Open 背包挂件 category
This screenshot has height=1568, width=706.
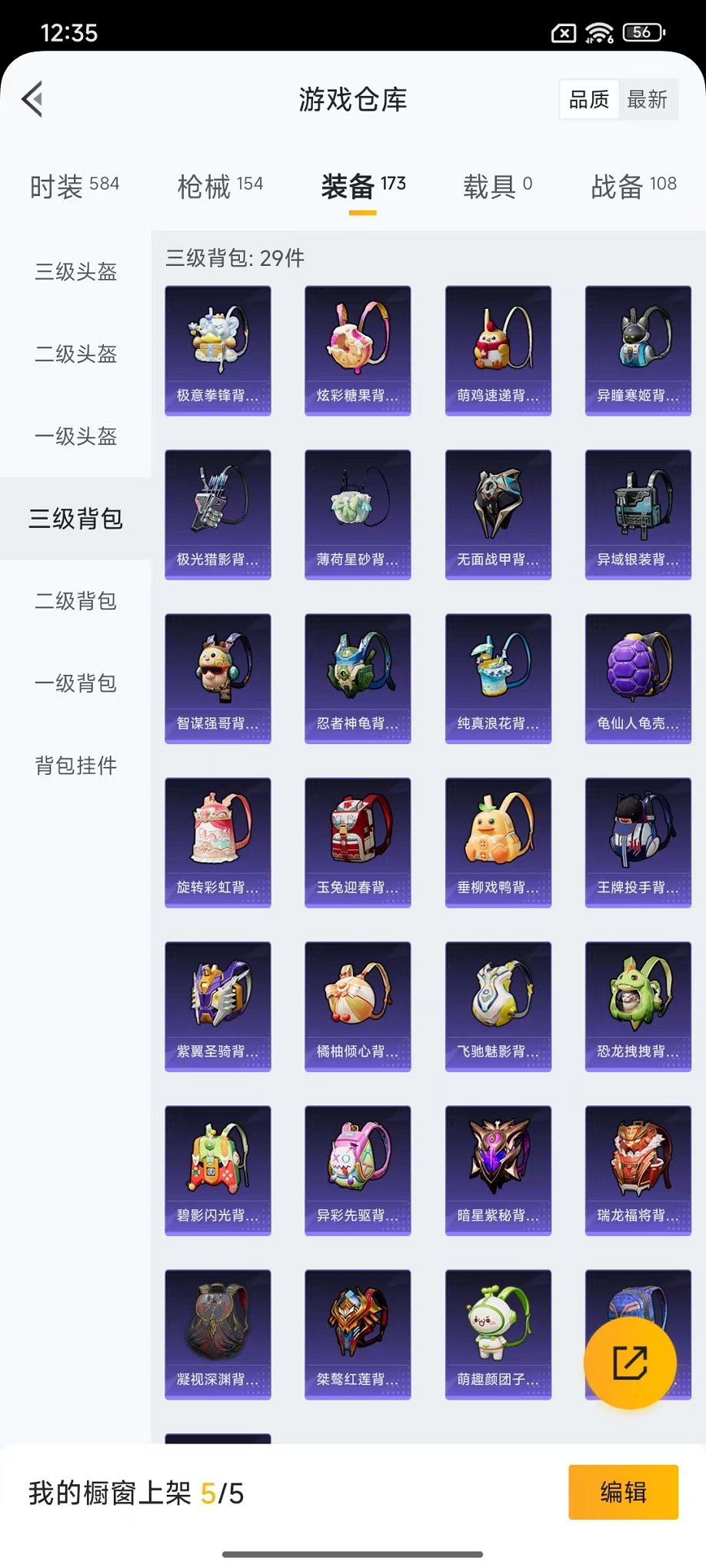(x=75, y=766)
